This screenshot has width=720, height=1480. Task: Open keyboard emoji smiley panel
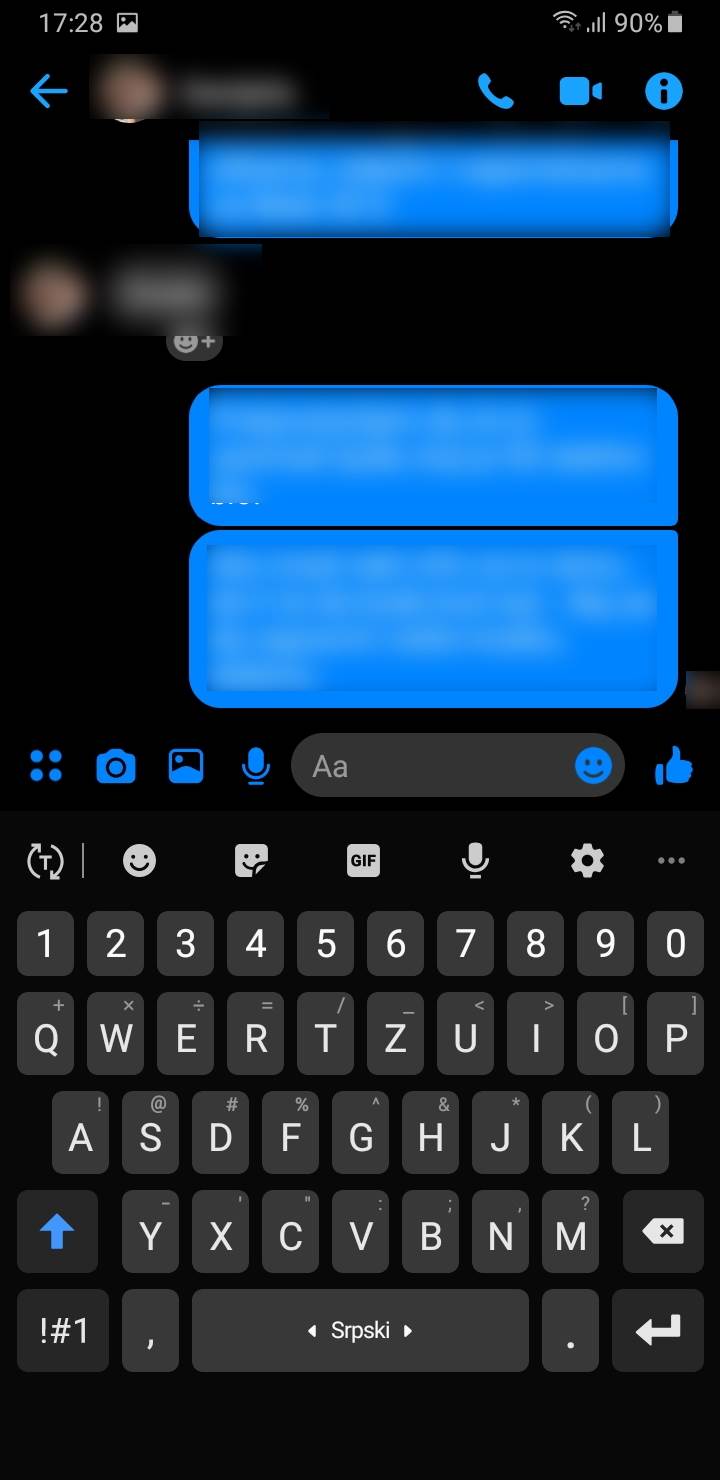pyautogui.click(x=139, y=860)
